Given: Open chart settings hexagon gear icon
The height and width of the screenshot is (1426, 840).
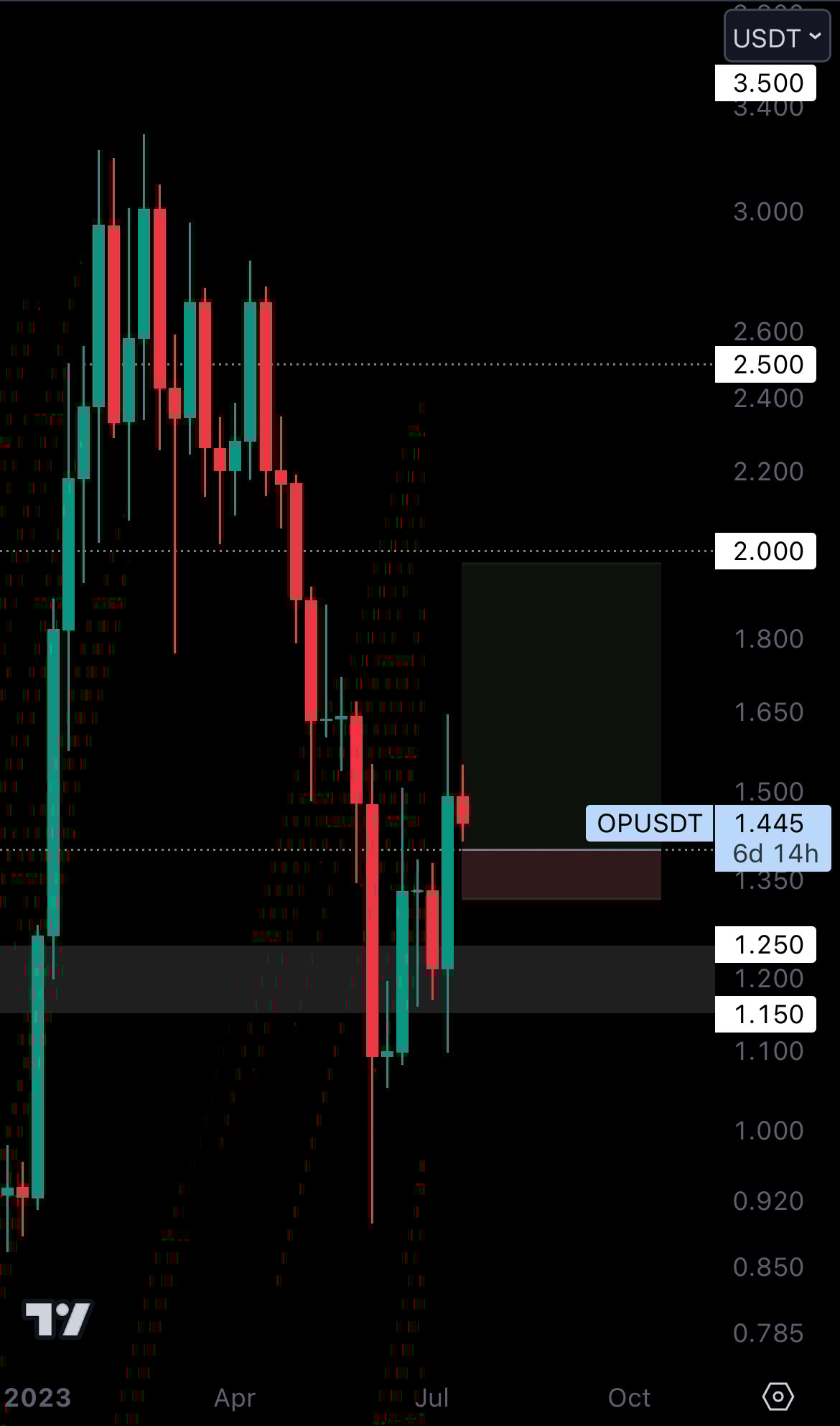Looking at the screenshot, I should tap(778, 1397).
